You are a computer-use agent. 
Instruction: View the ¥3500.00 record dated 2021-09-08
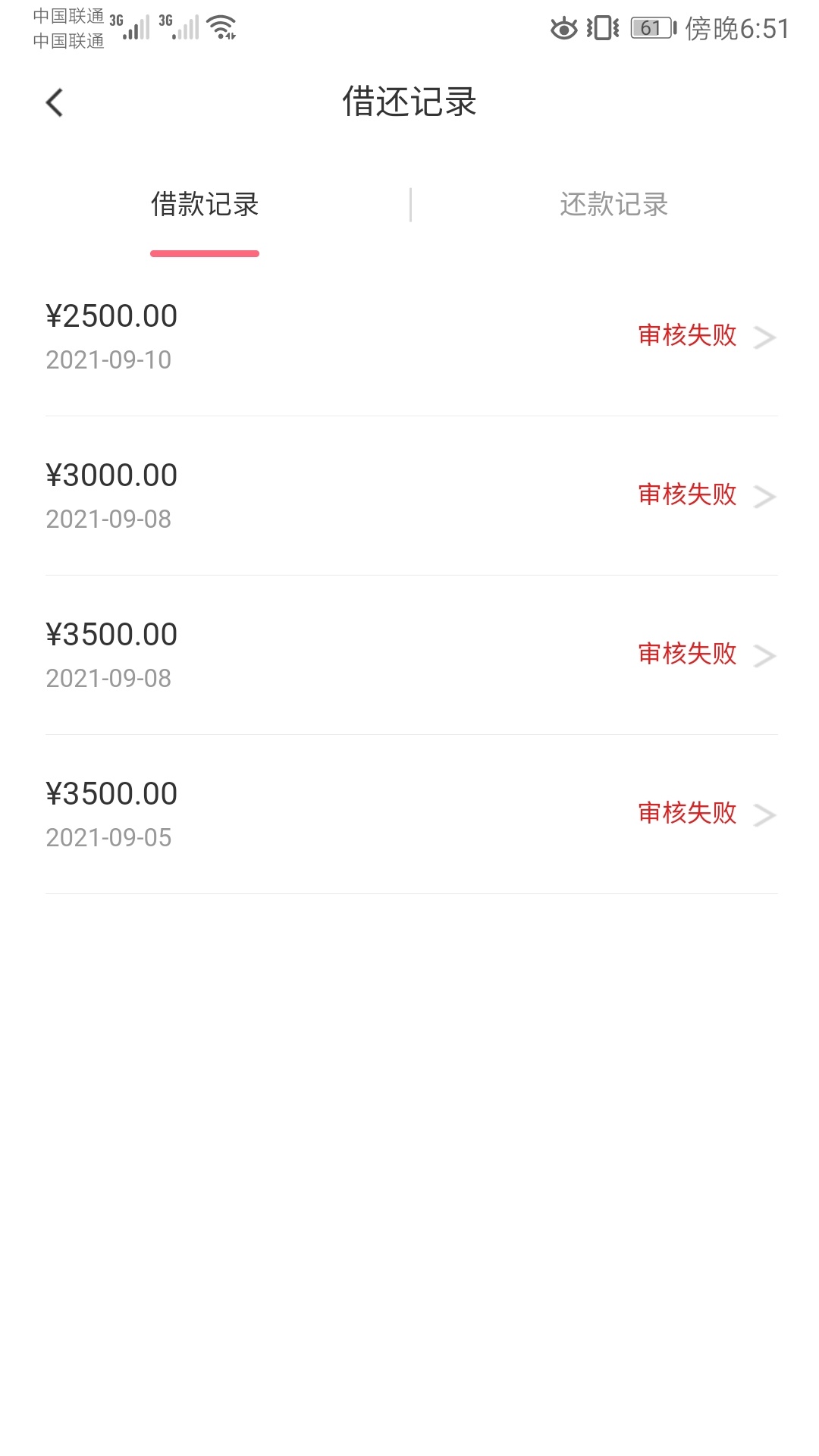(x=411, y=655)
